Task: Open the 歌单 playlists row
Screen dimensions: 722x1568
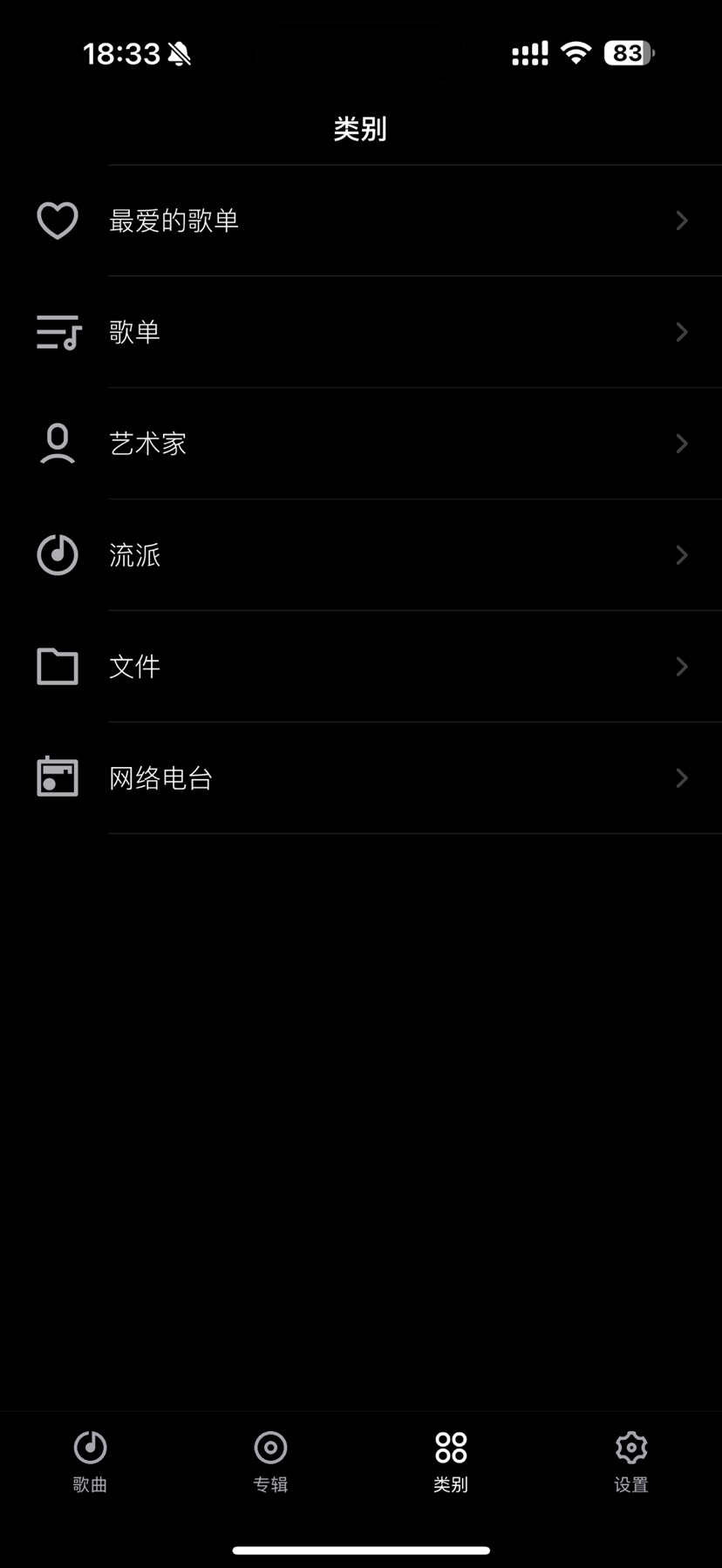Action: pyautogui.click(x=361, y=332)
